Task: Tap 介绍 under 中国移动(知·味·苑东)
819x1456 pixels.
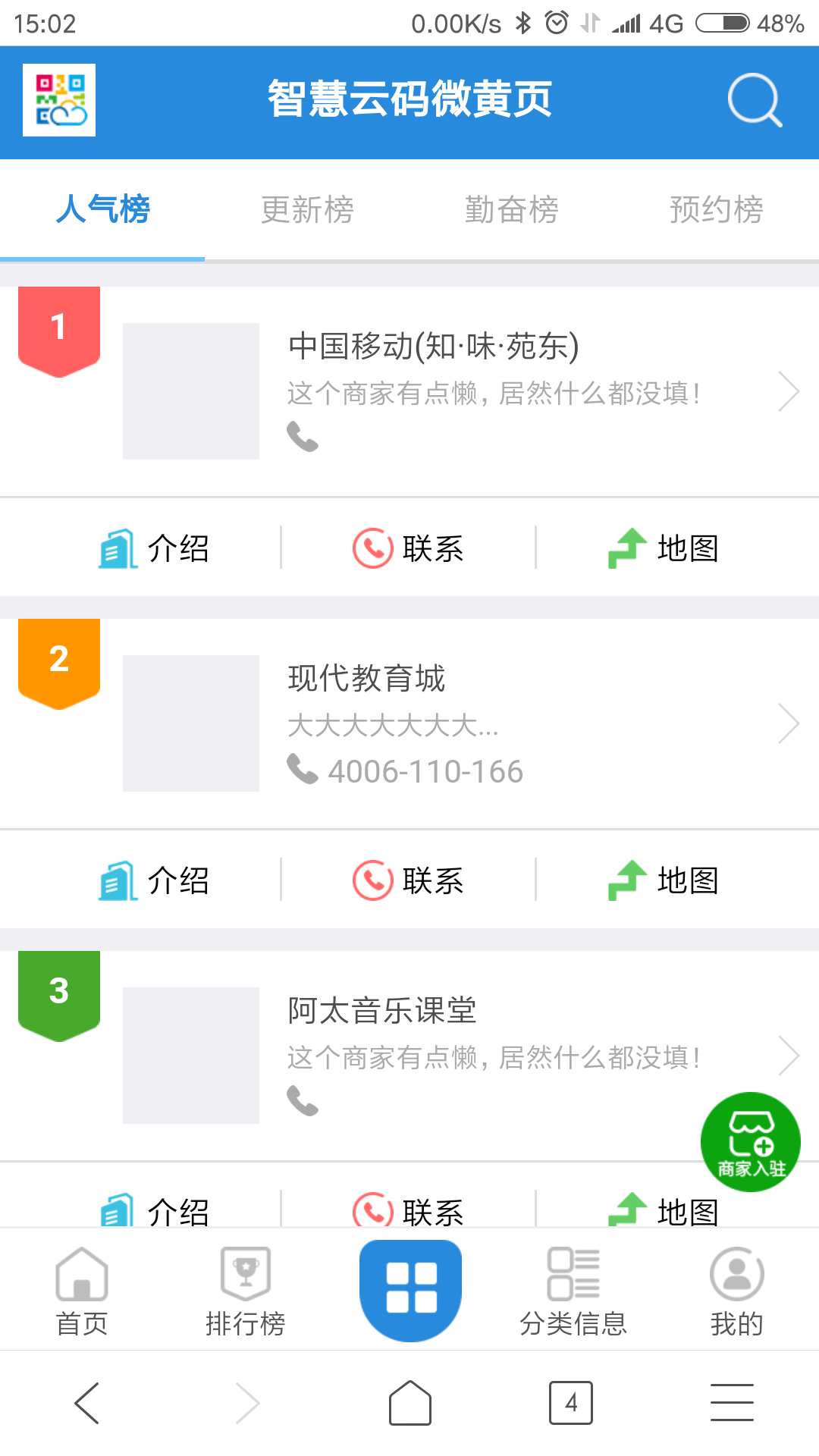Action: (154, 548)
